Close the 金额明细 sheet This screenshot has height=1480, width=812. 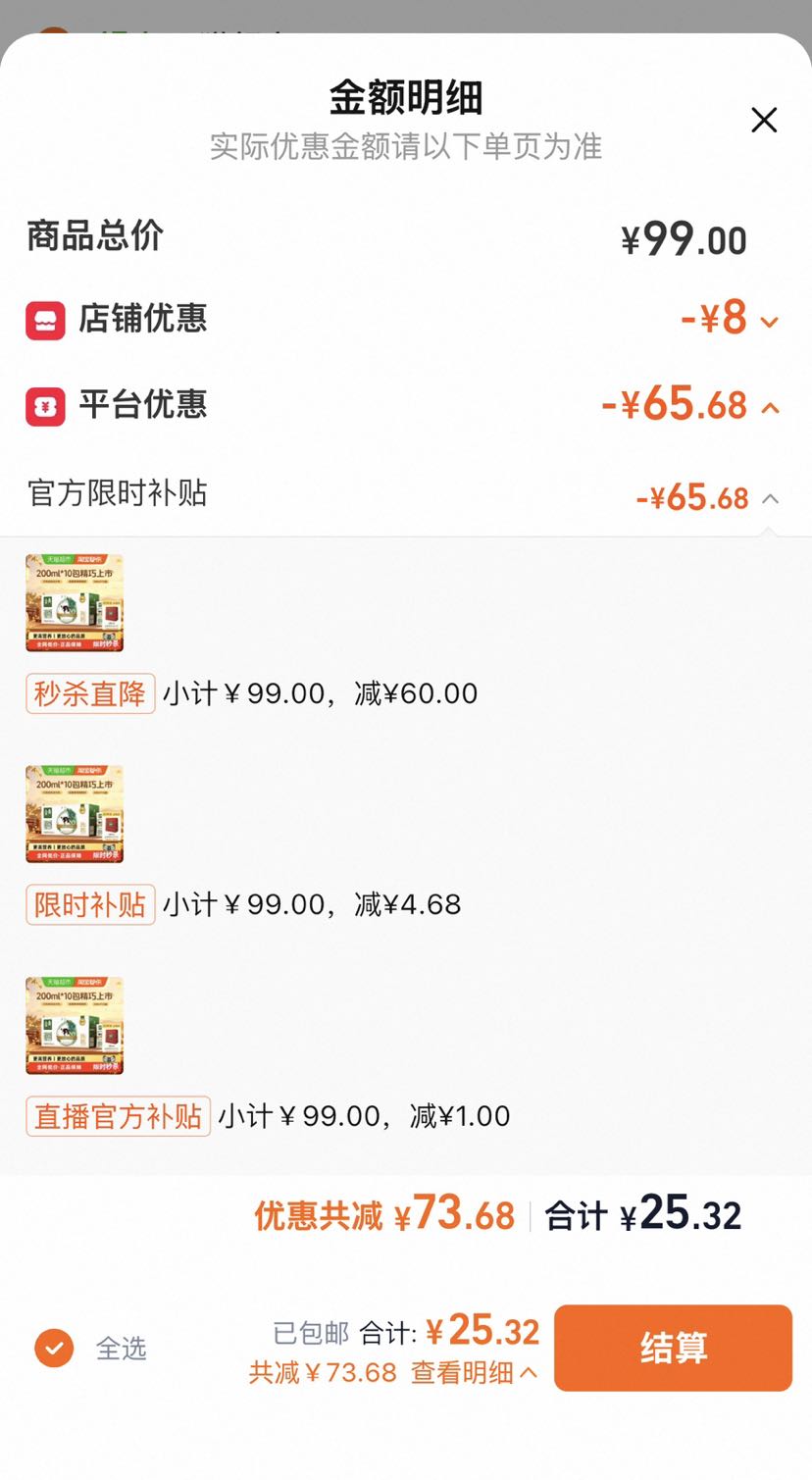pyautogui.click(x=764, y=120)
